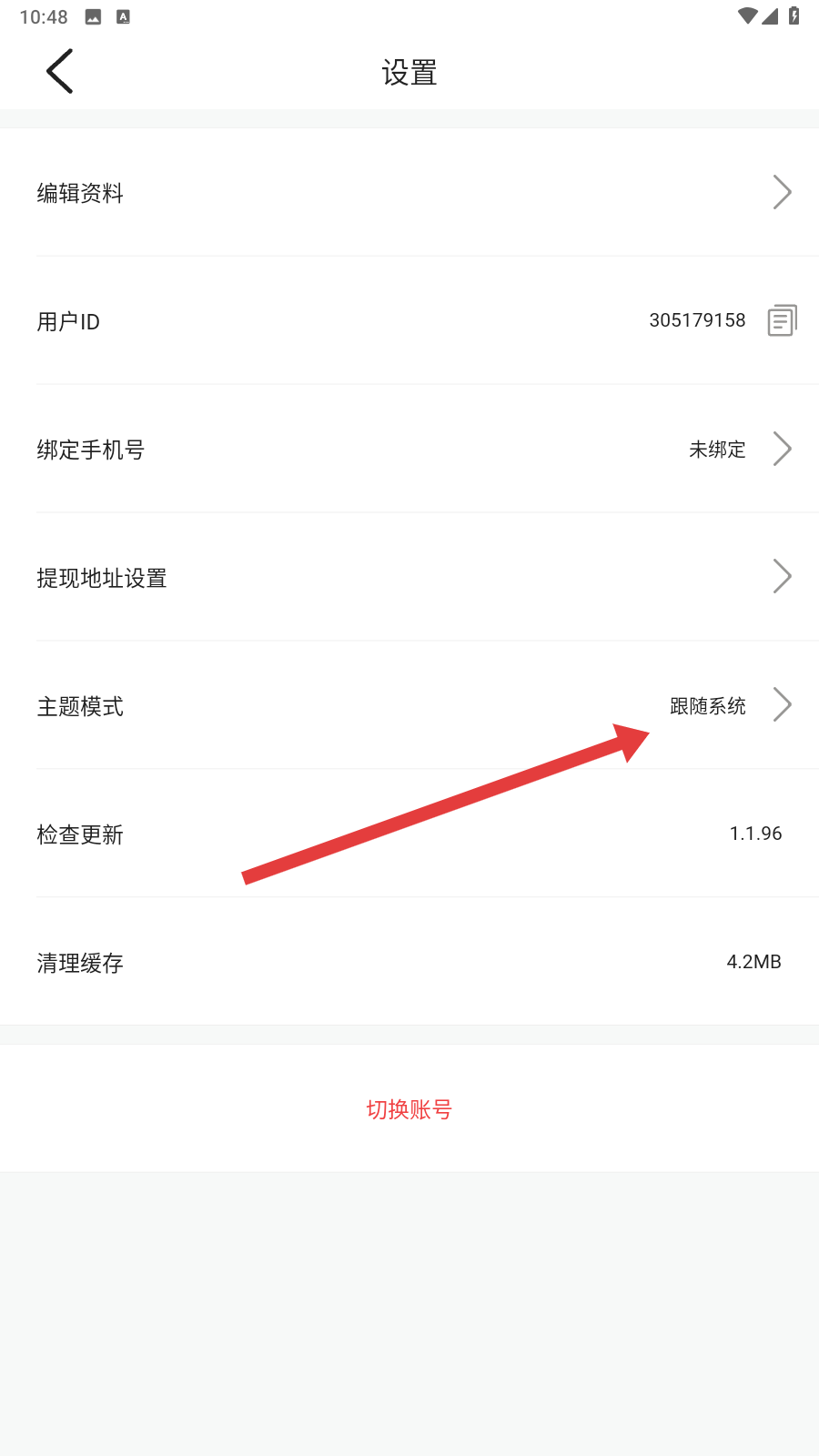Tap 清理缓存 to clear cache
The height and width of the screenshot is (1456, 819).
point(80,963)
